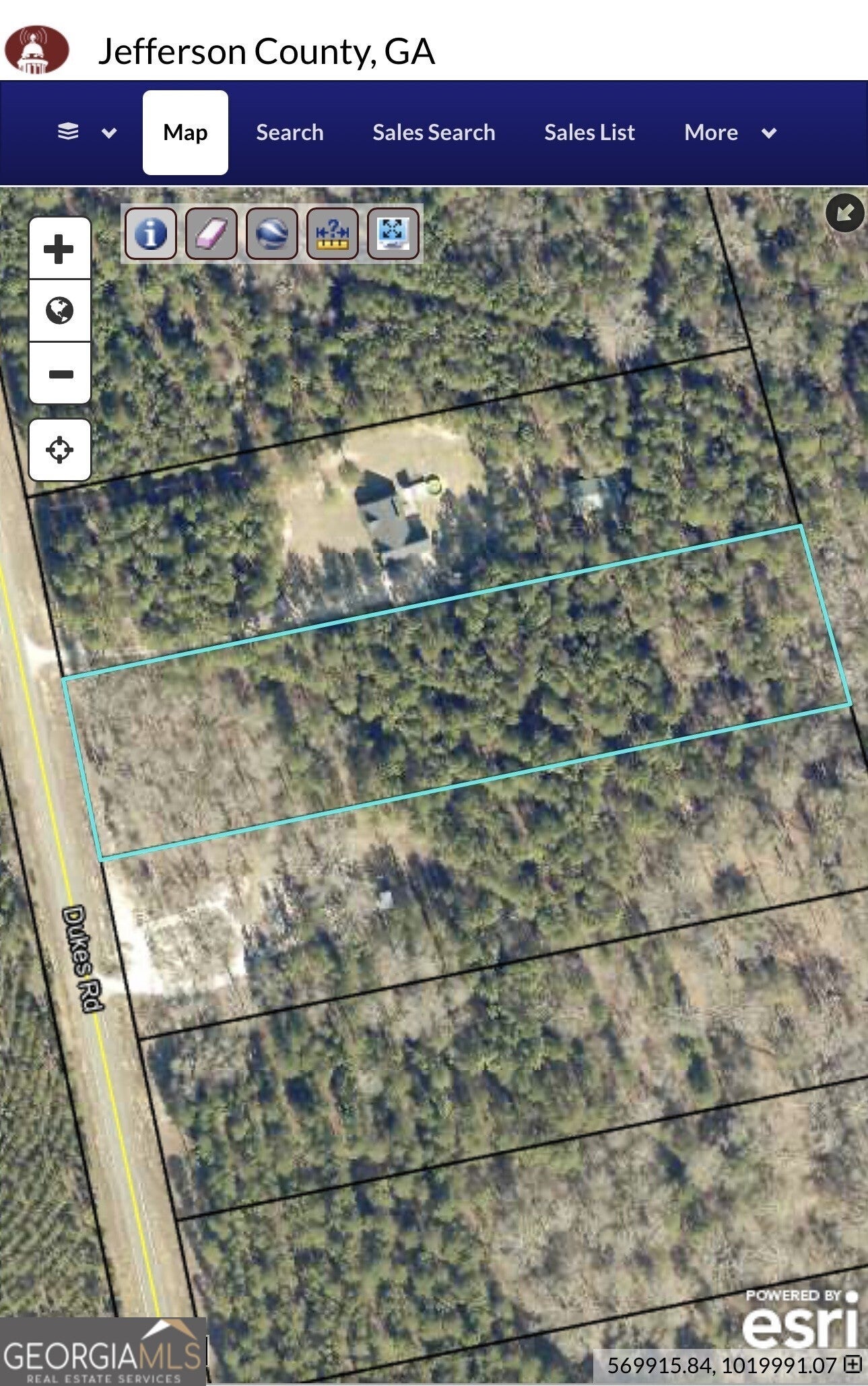Screen dimensions: 868x1386
Task: Collapse the overview arrow in the corner
Action: pyautogui.click(x=844, y=213)
